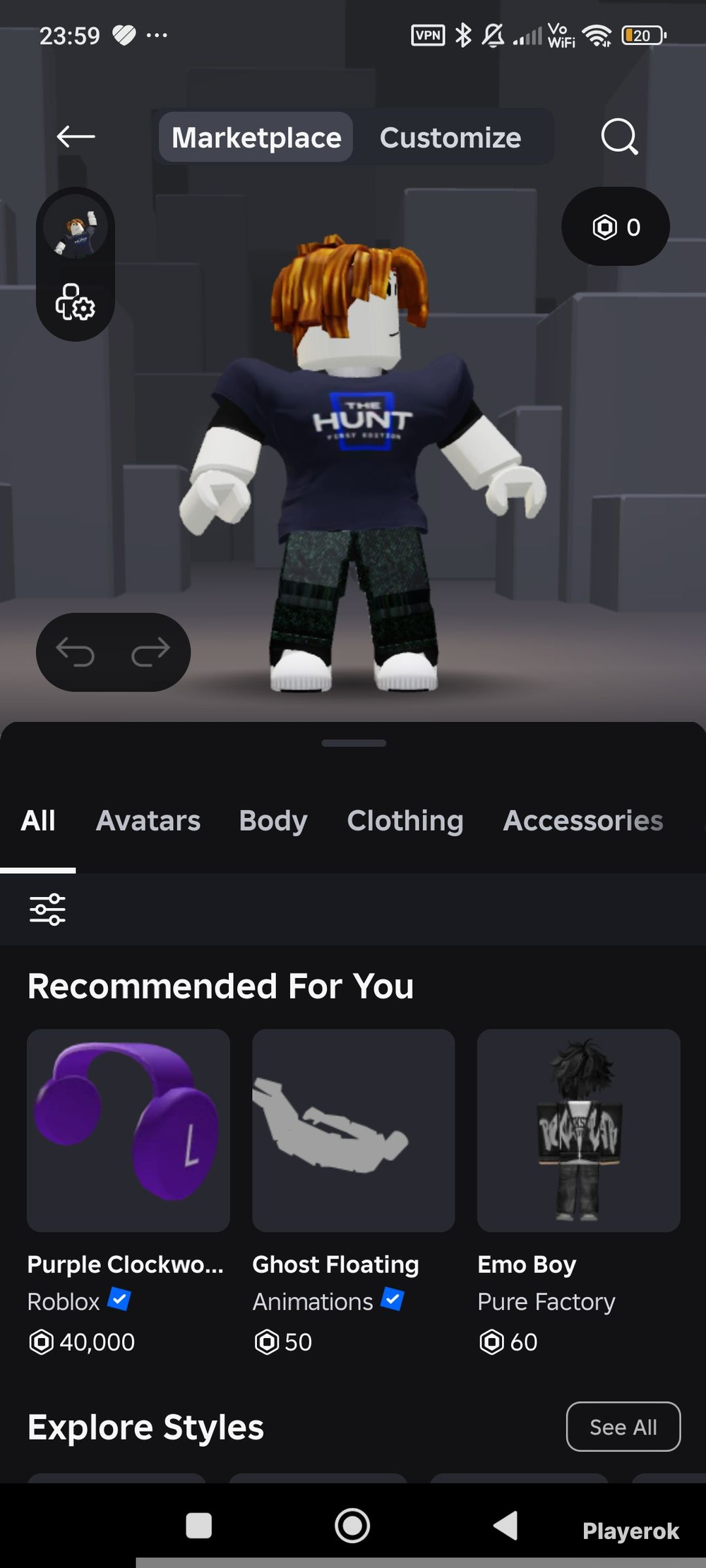Viewport: 706px width, 1568px height.
Task: Return to the Android home screen
Action: click(x=352, y=1525)
